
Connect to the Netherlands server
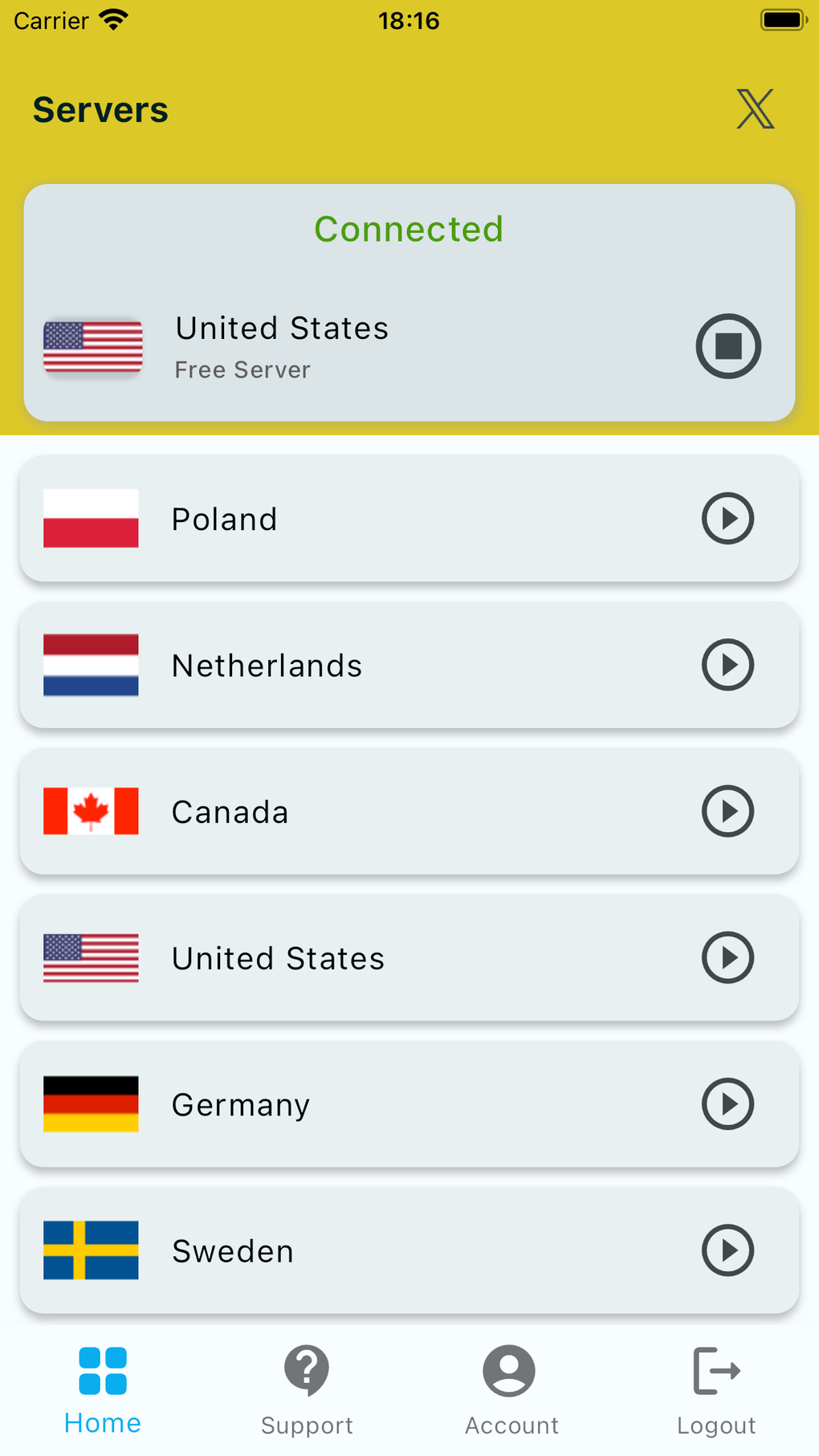(727, 665)
